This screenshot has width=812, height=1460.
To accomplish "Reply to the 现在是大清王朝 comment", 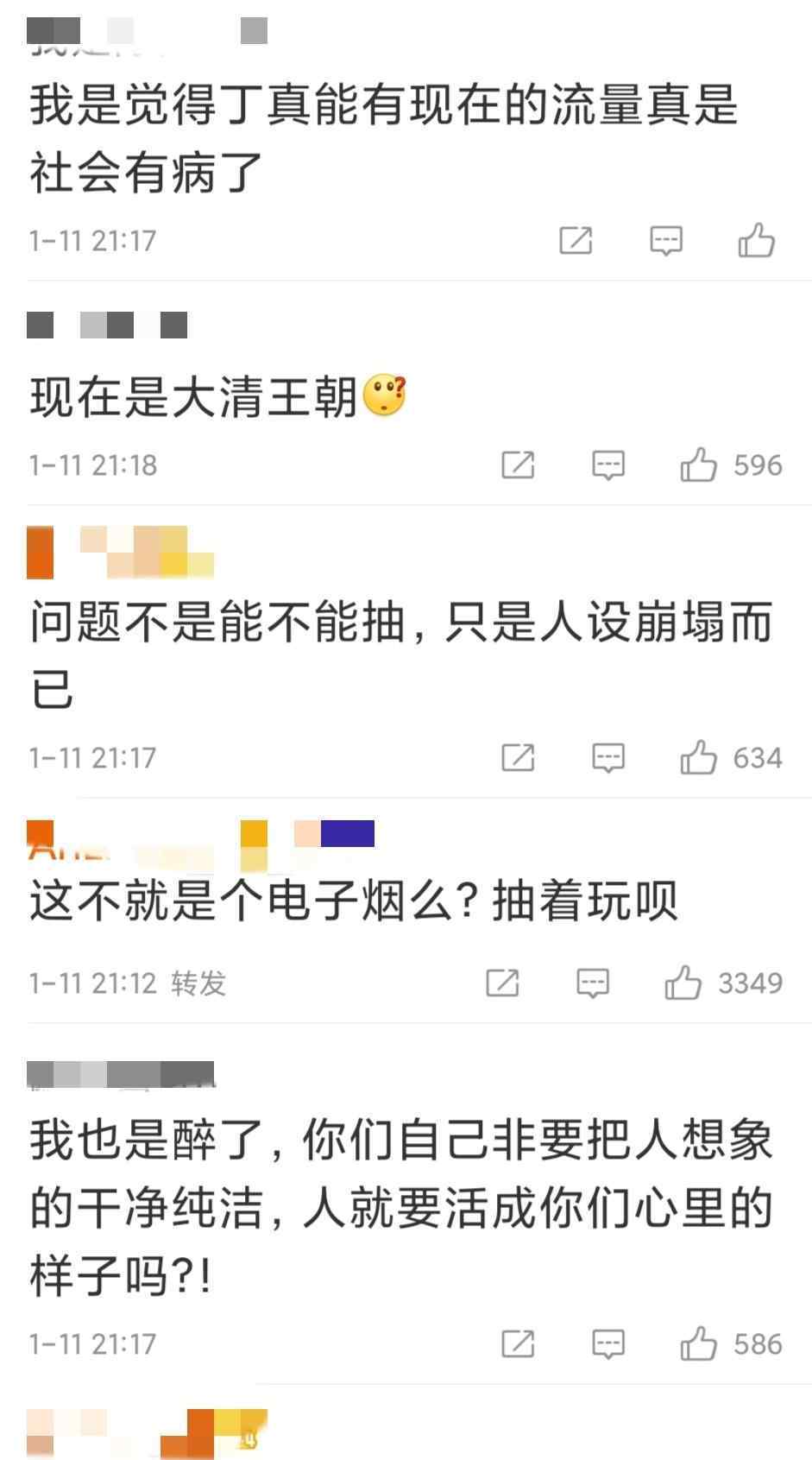I will pos(607,465).
